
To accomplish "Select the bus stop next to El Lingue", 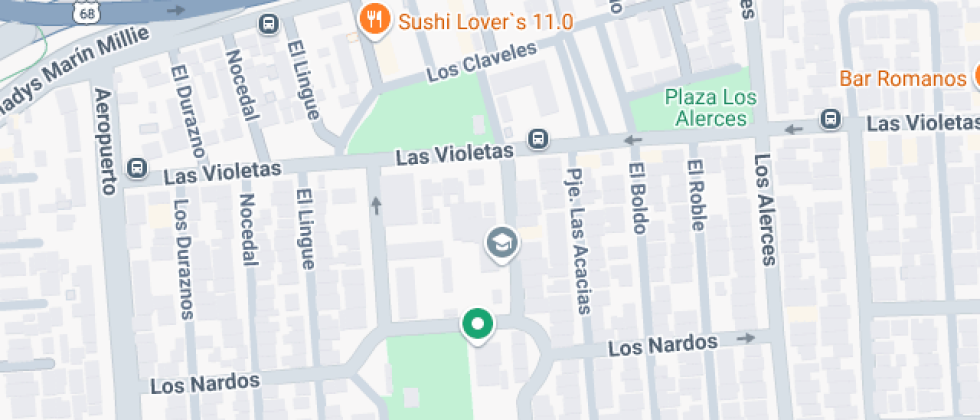I will pyautogui.click(x=267, y=24).
